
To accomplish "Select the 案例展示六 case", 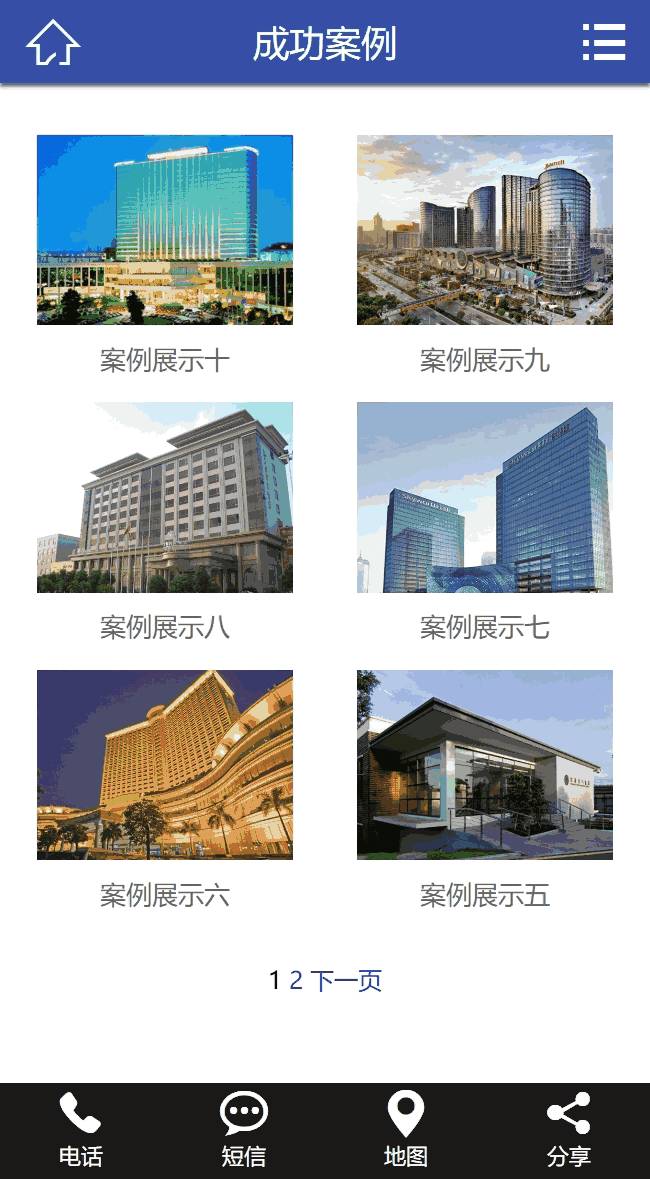I will pos(165,790).
